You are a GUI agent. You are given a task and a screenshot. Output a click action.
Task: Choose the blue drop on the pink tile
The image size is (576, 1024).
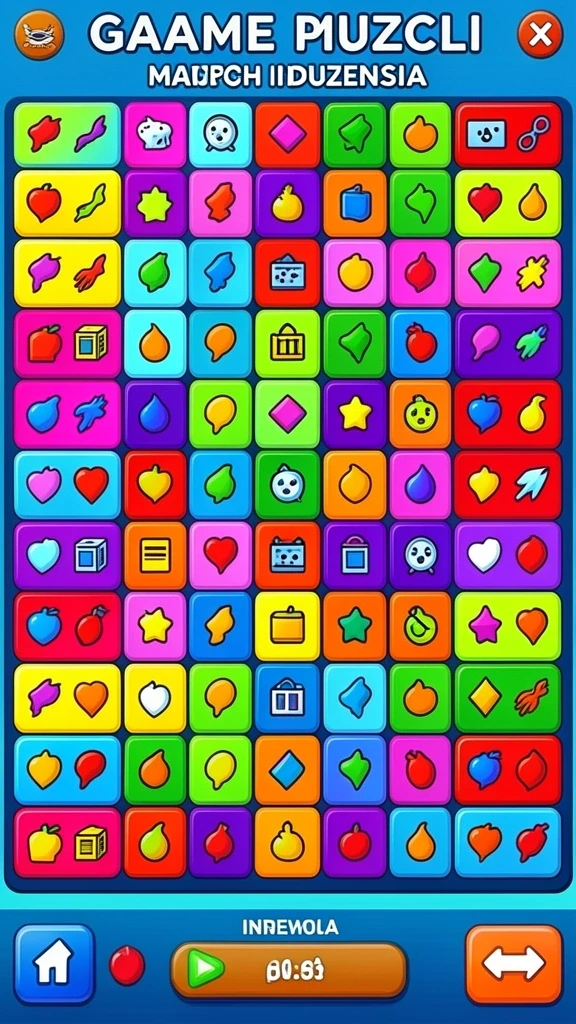coord(420,484)
